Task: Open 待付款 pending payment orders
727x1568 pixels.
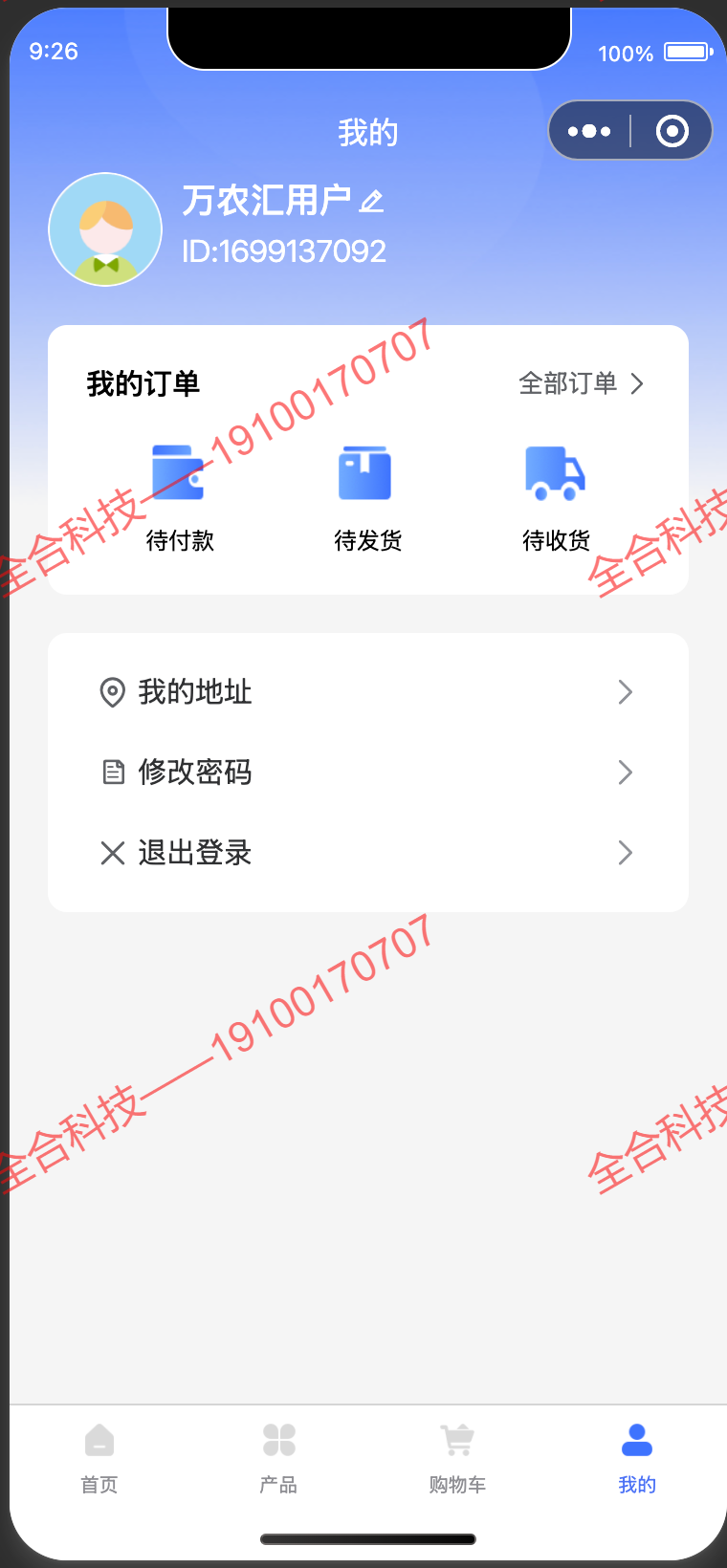Action: click(179, 497)
